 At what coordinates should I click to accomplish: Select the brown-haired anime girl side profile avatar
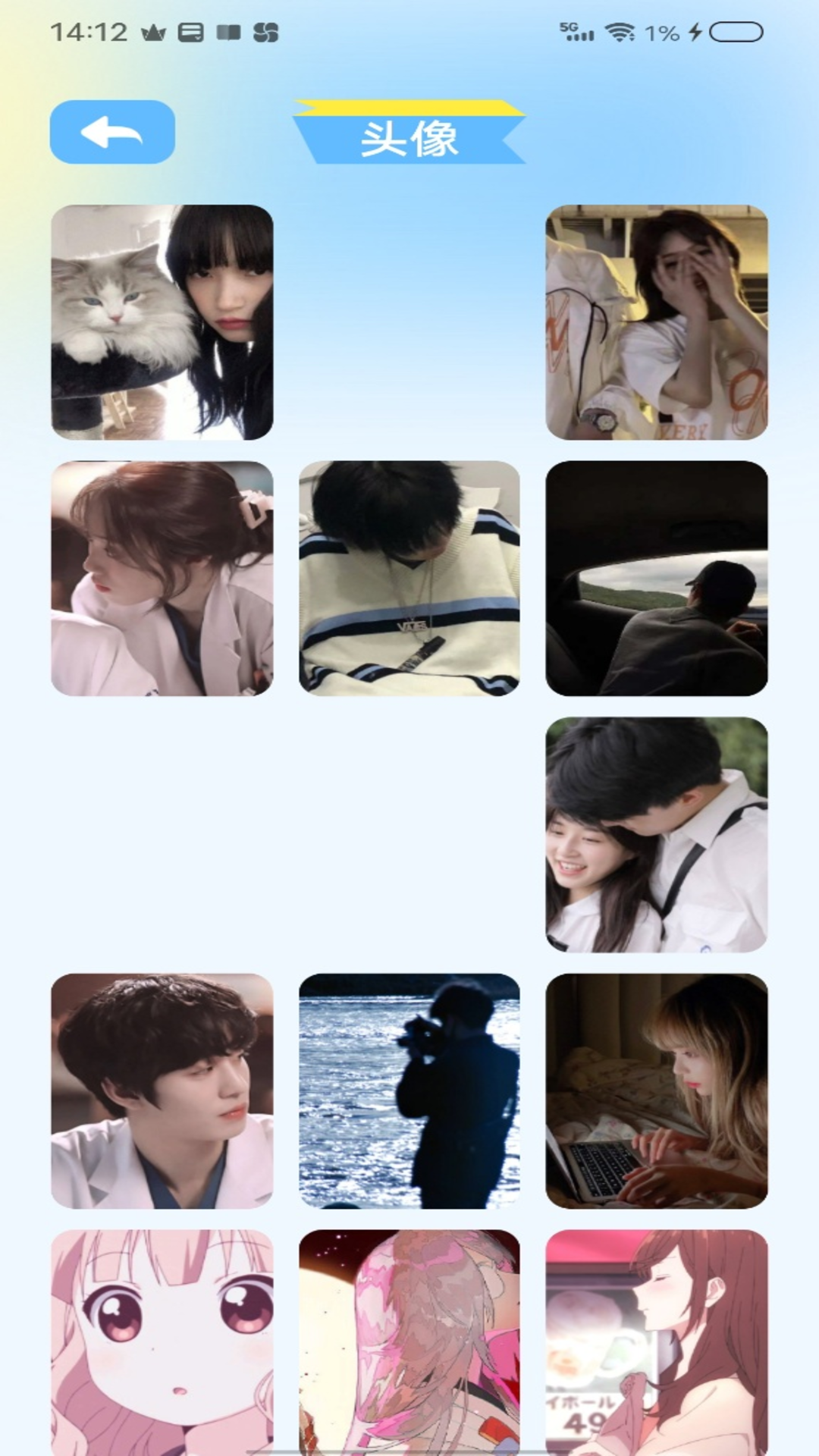click(x=657, y=1341)
